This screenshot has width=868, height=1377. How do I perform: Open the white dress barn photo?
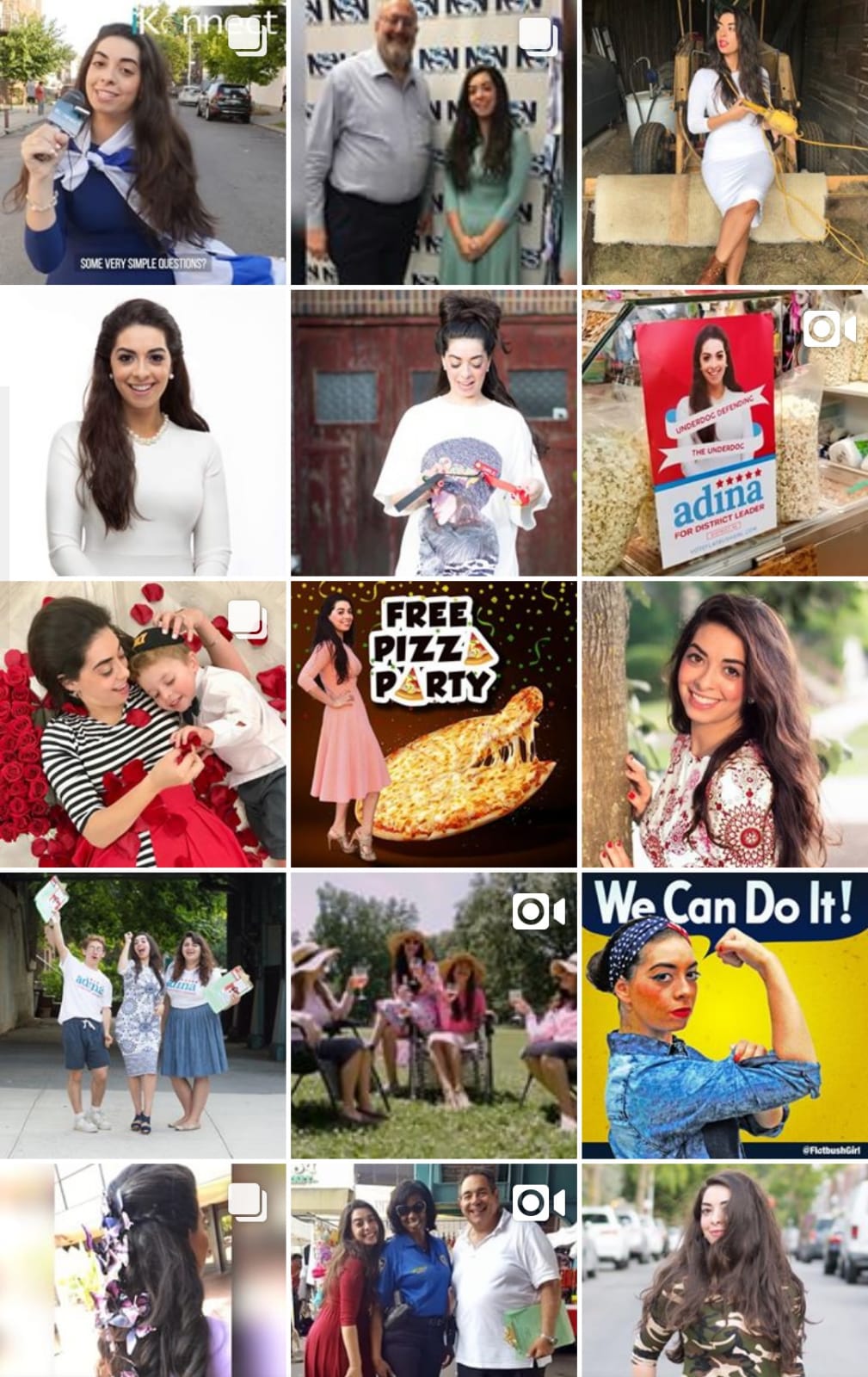pyautogui.click(x=724, y=142)
